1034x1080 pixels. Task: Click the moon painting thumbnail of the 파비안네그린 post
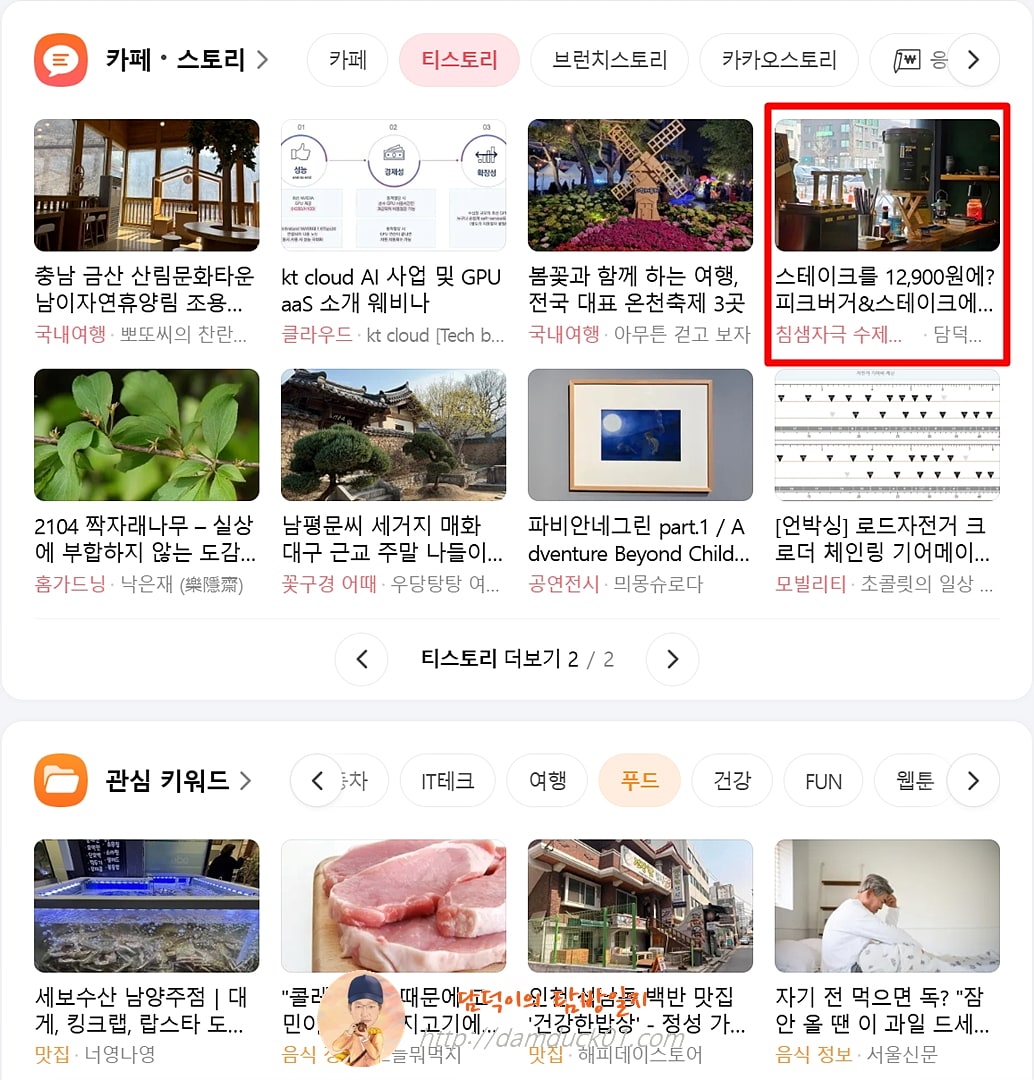(x=640, y=435)
